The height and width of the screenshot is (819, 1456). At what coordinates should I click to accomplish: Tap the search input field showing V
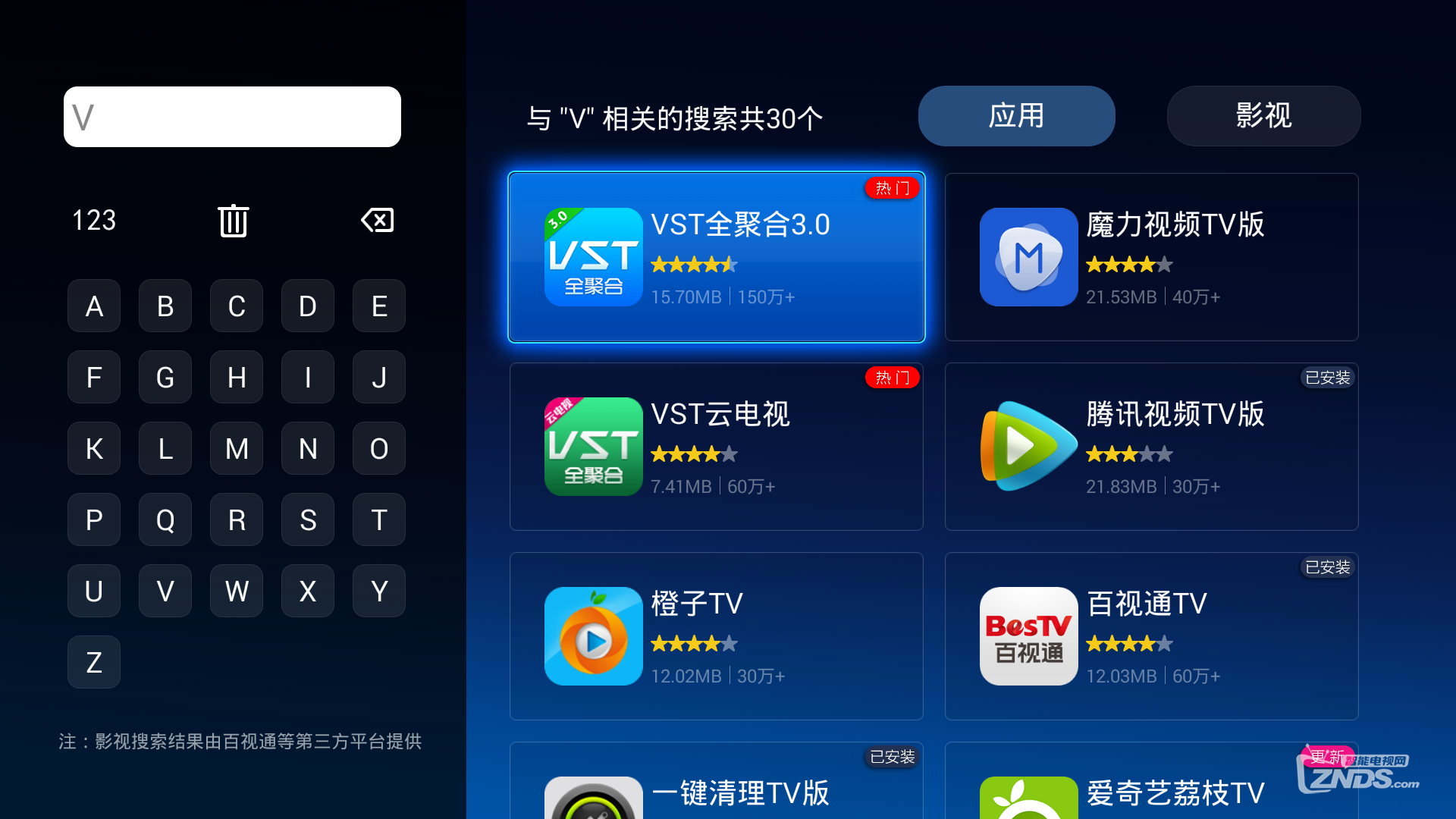(x=232, y=117)
